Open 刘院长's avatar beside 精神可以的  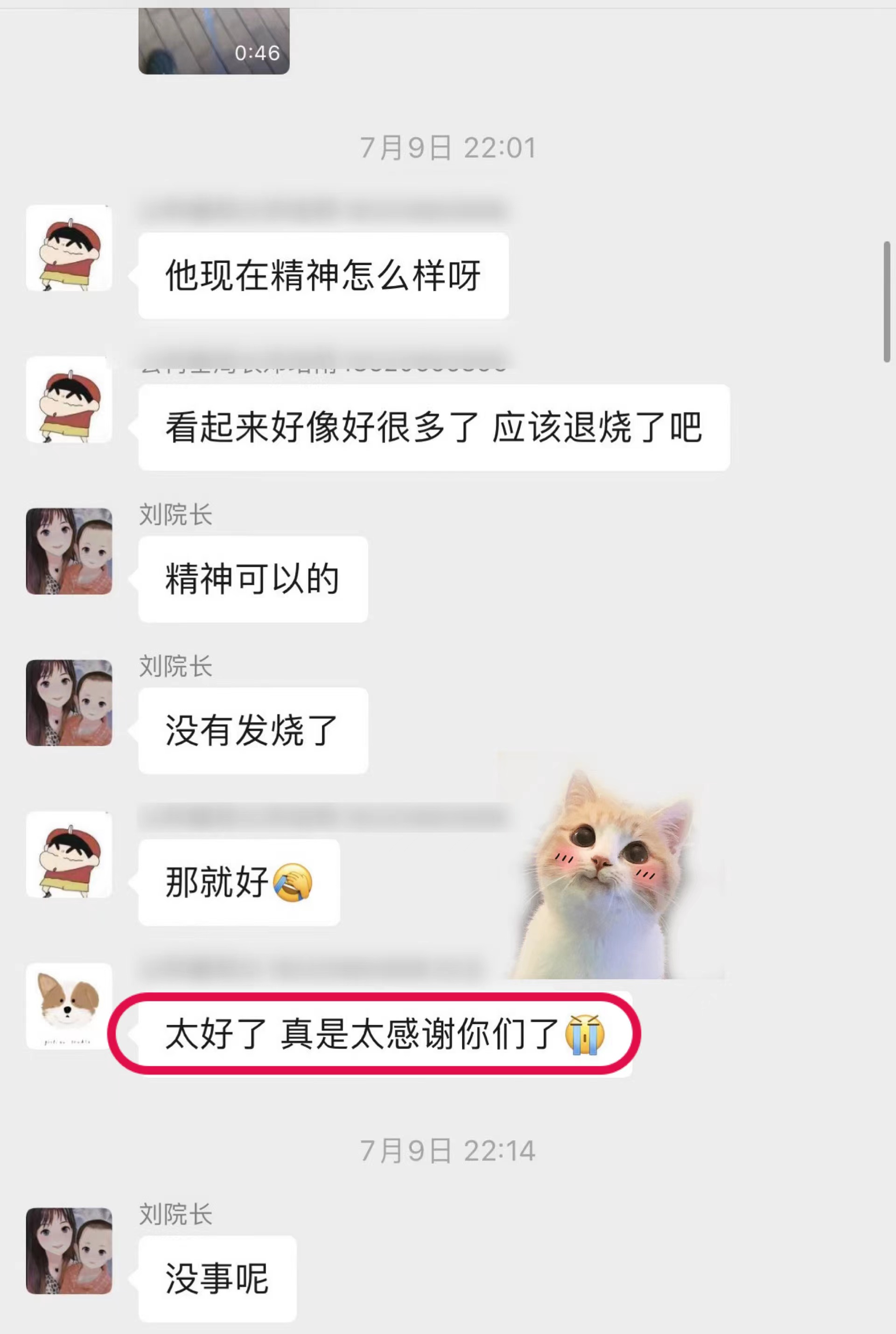coord(69,551)
